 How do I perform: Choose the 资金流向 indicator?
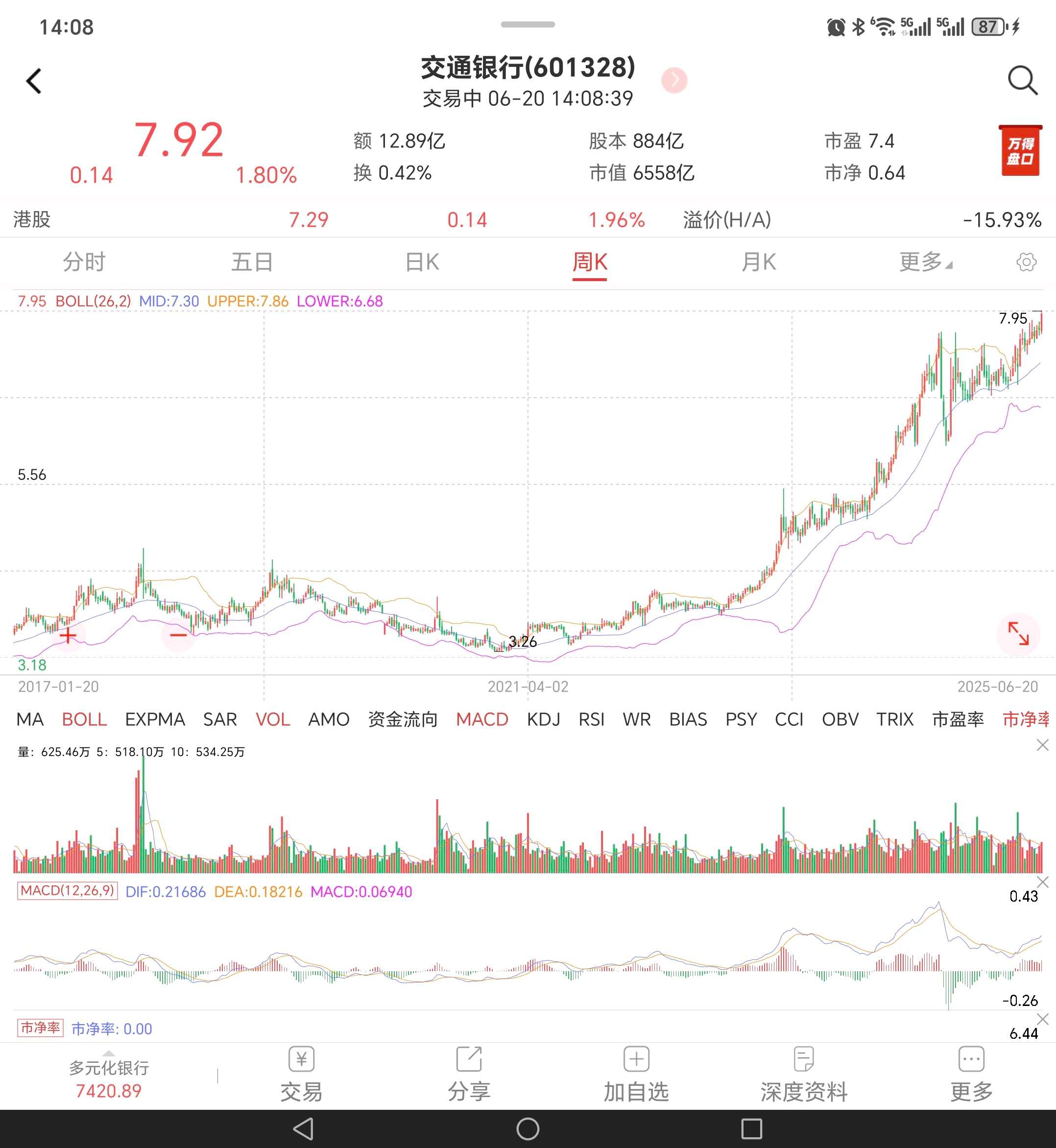pyautogui.click(x=403, y=719)
